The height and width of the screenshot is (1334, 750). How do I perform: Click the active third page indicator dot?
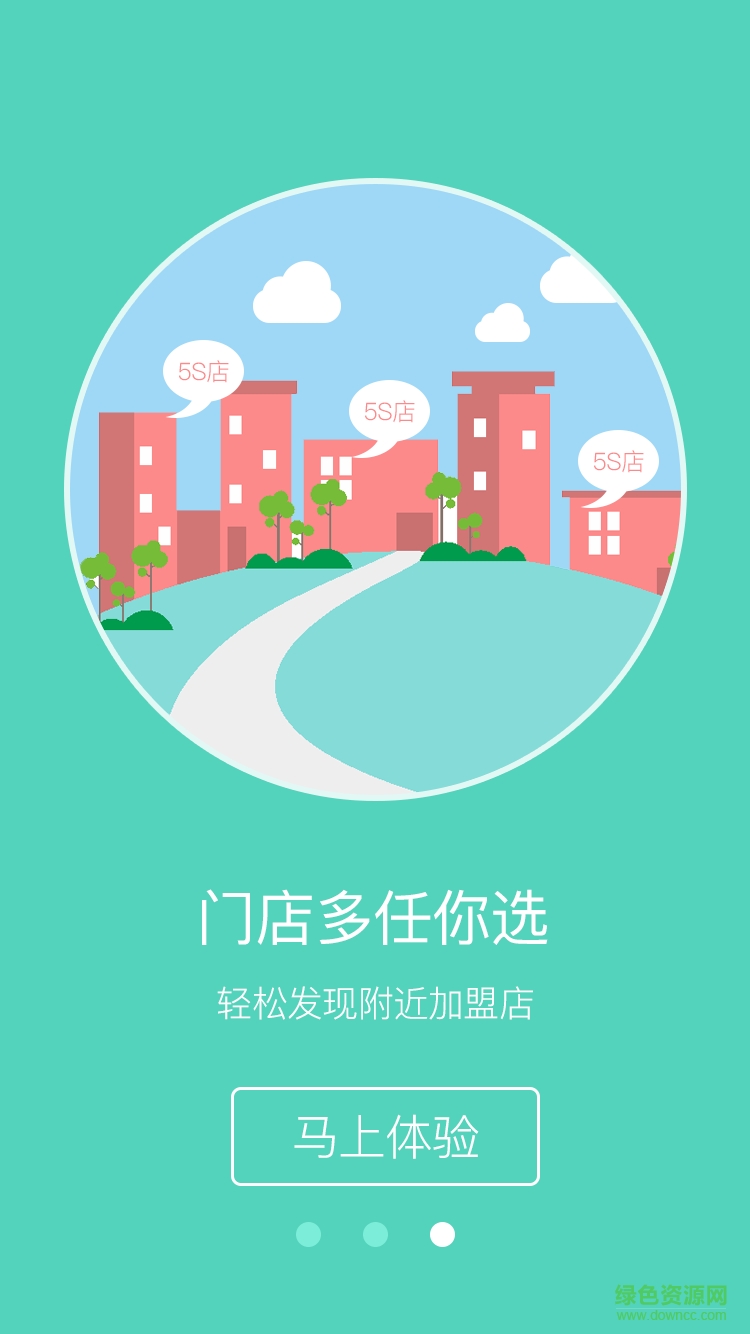[x=441, y=1233]
